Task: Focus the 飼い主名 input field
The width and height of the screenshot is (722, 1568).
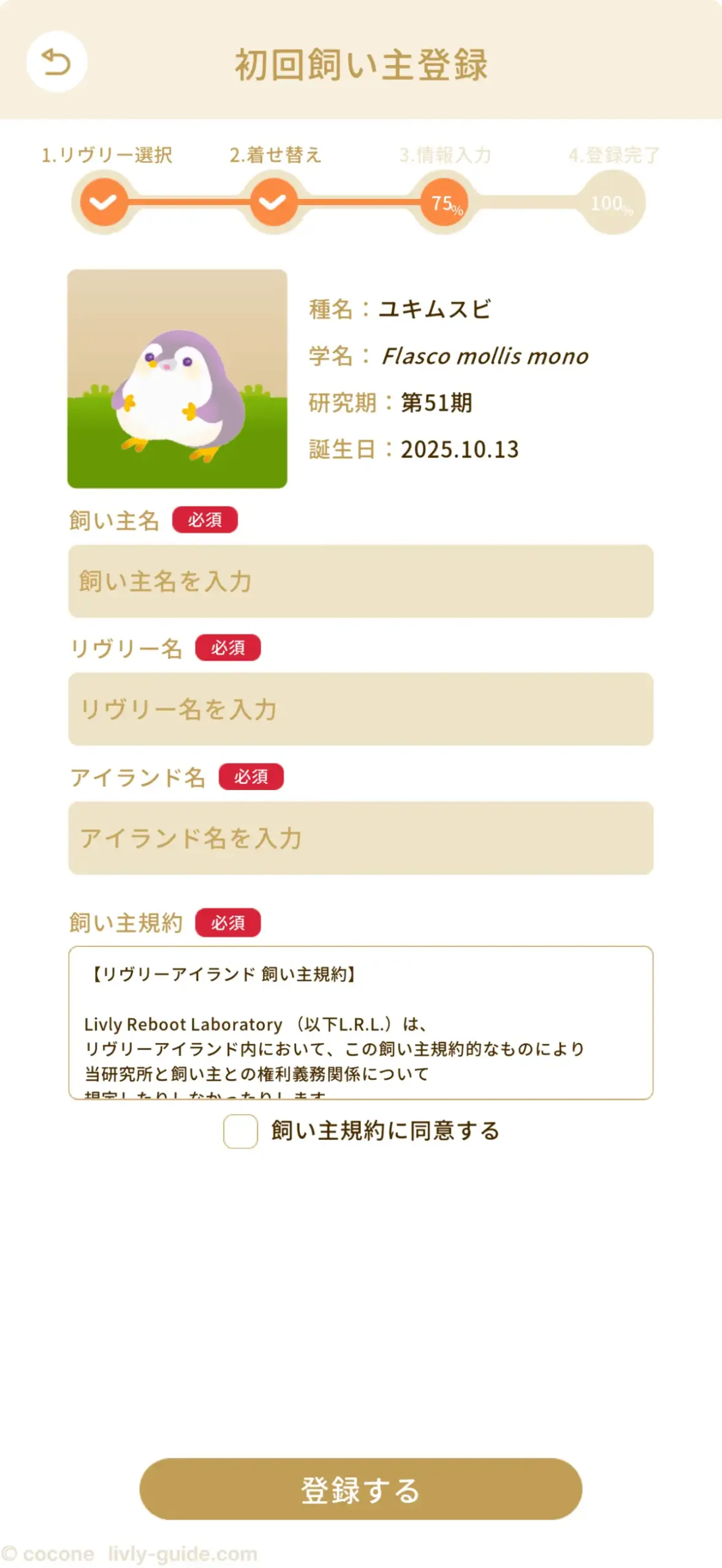Action: (360, 581)
